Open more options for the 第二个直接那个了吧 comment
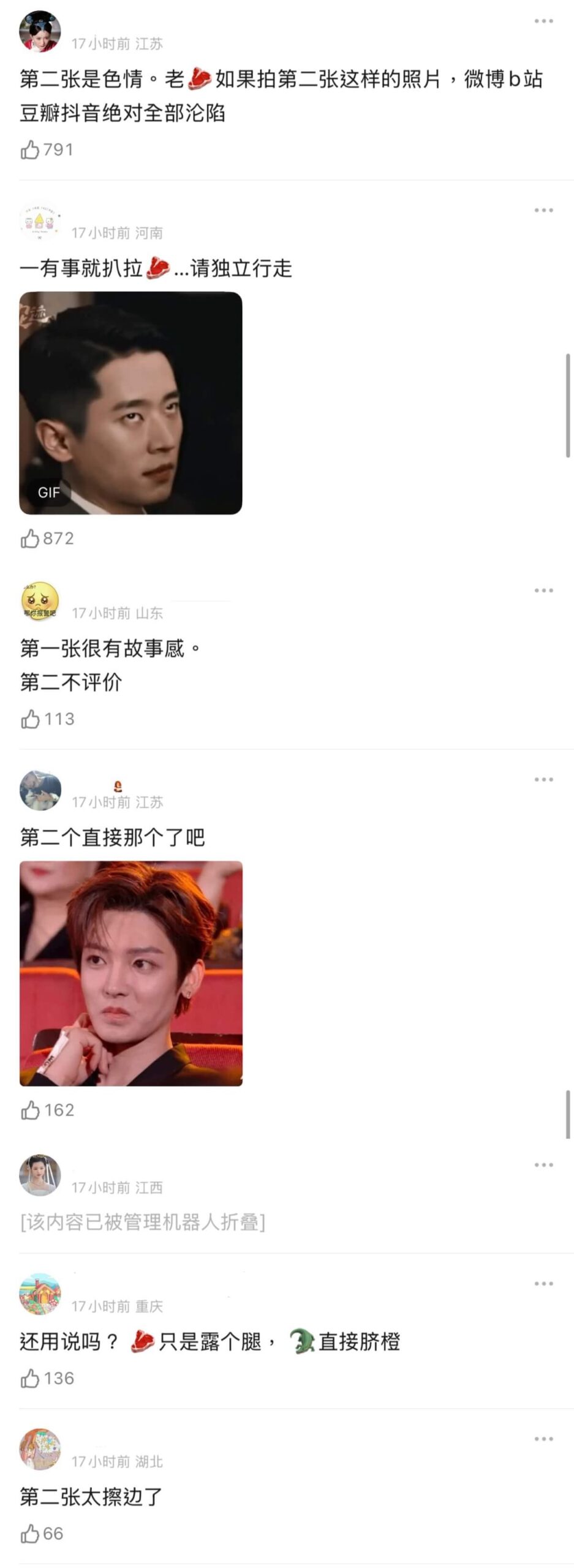The image size is (574, 1568). tap(543, 780)
